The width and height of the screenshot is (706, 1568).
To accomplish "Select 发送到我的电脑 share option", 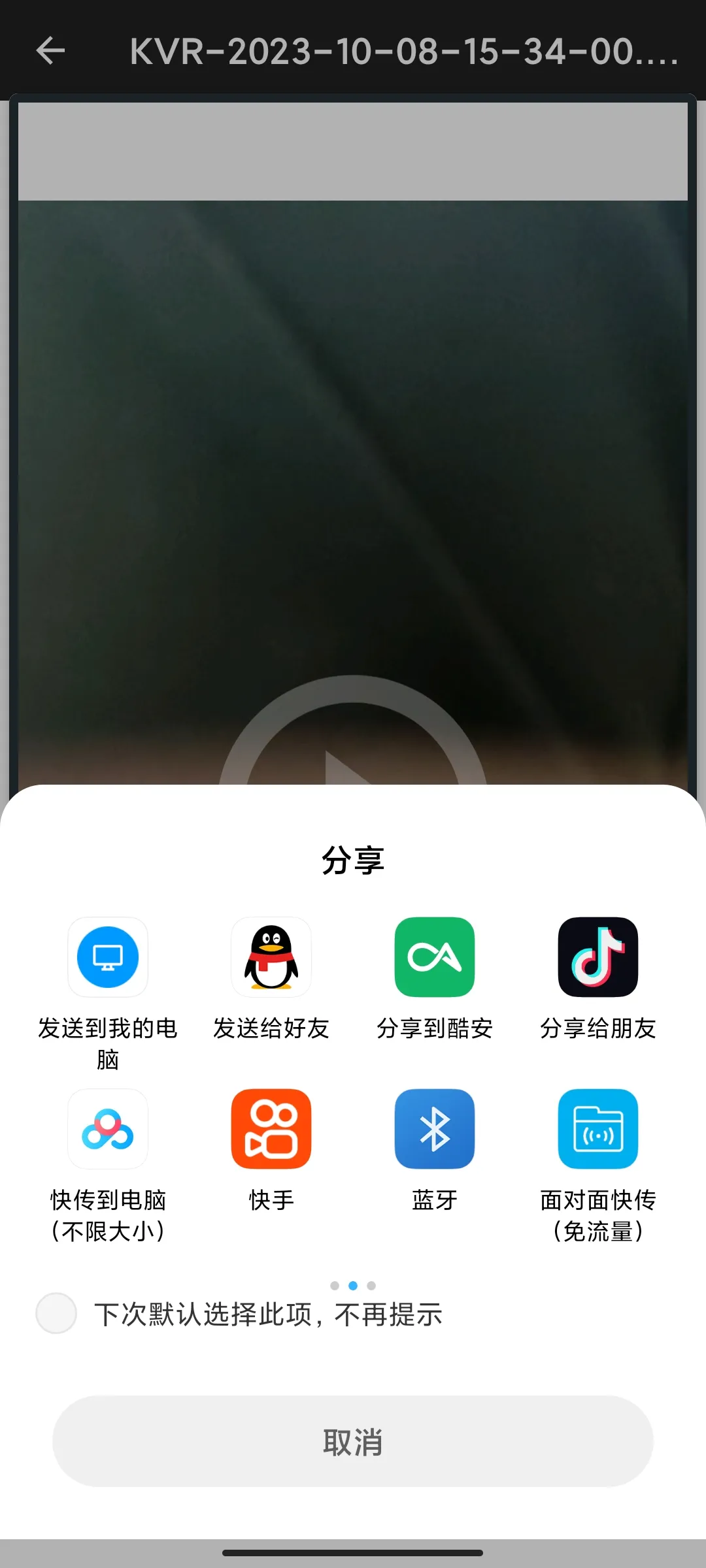I will pos(108,957).
